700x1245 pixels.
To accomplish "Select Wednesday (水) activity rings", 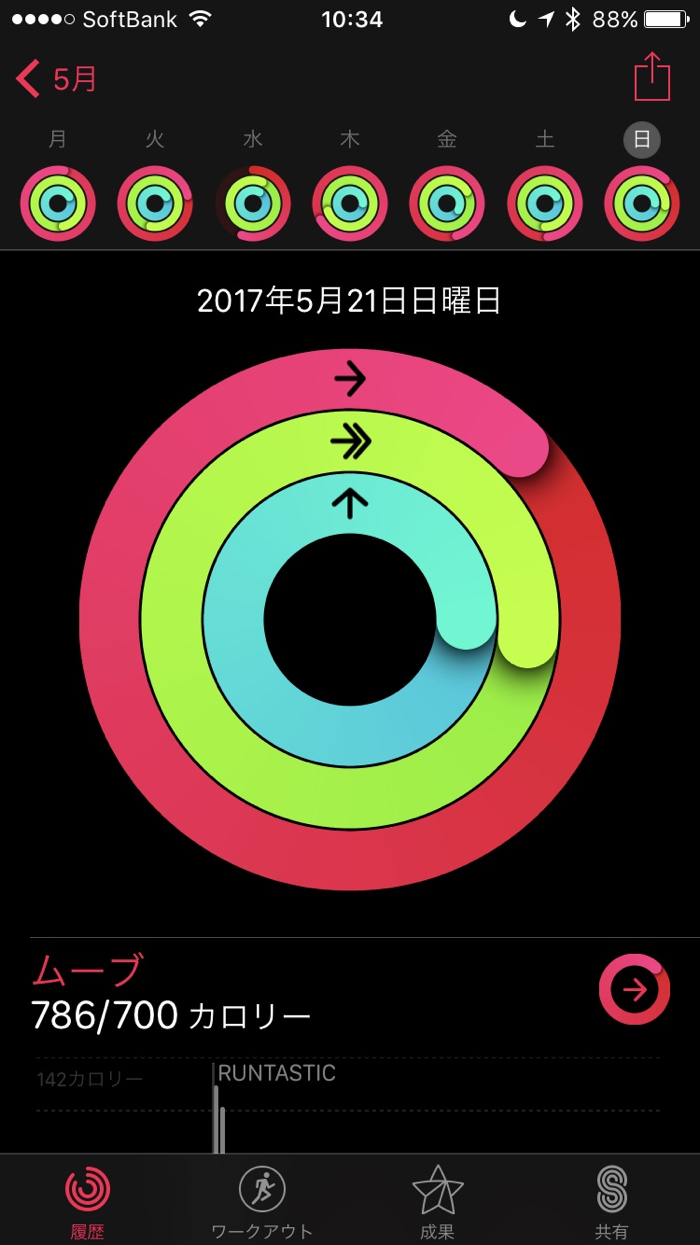I will [x=253, y=203].
